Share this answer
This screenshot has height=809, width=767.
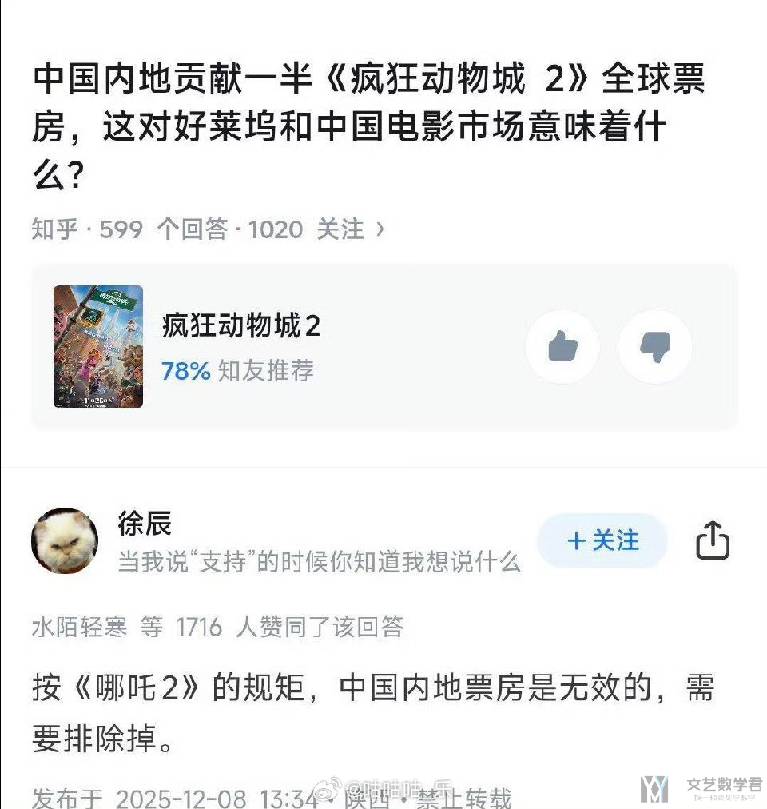click(x=712, y=541)
